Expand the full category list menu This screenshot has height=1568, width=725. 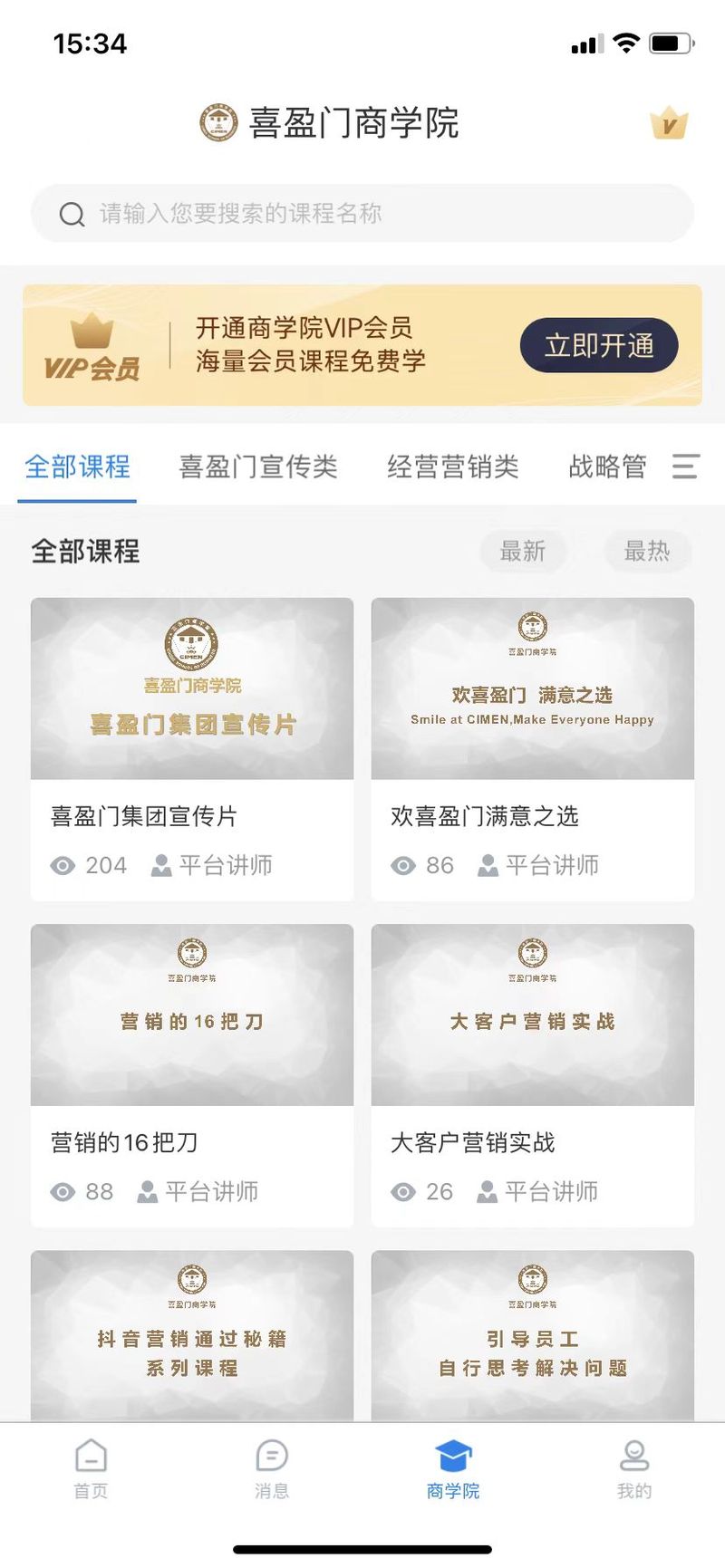(686, 467)
